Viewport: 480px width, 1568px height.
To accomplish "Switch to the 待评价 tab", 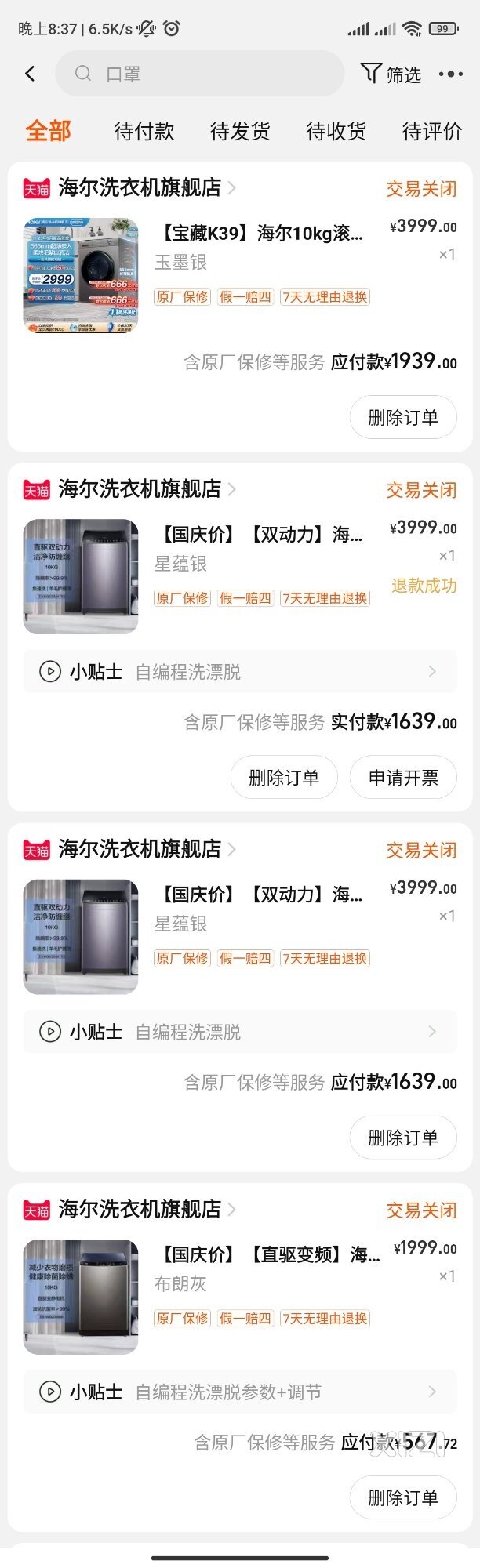I will (431, 131).
